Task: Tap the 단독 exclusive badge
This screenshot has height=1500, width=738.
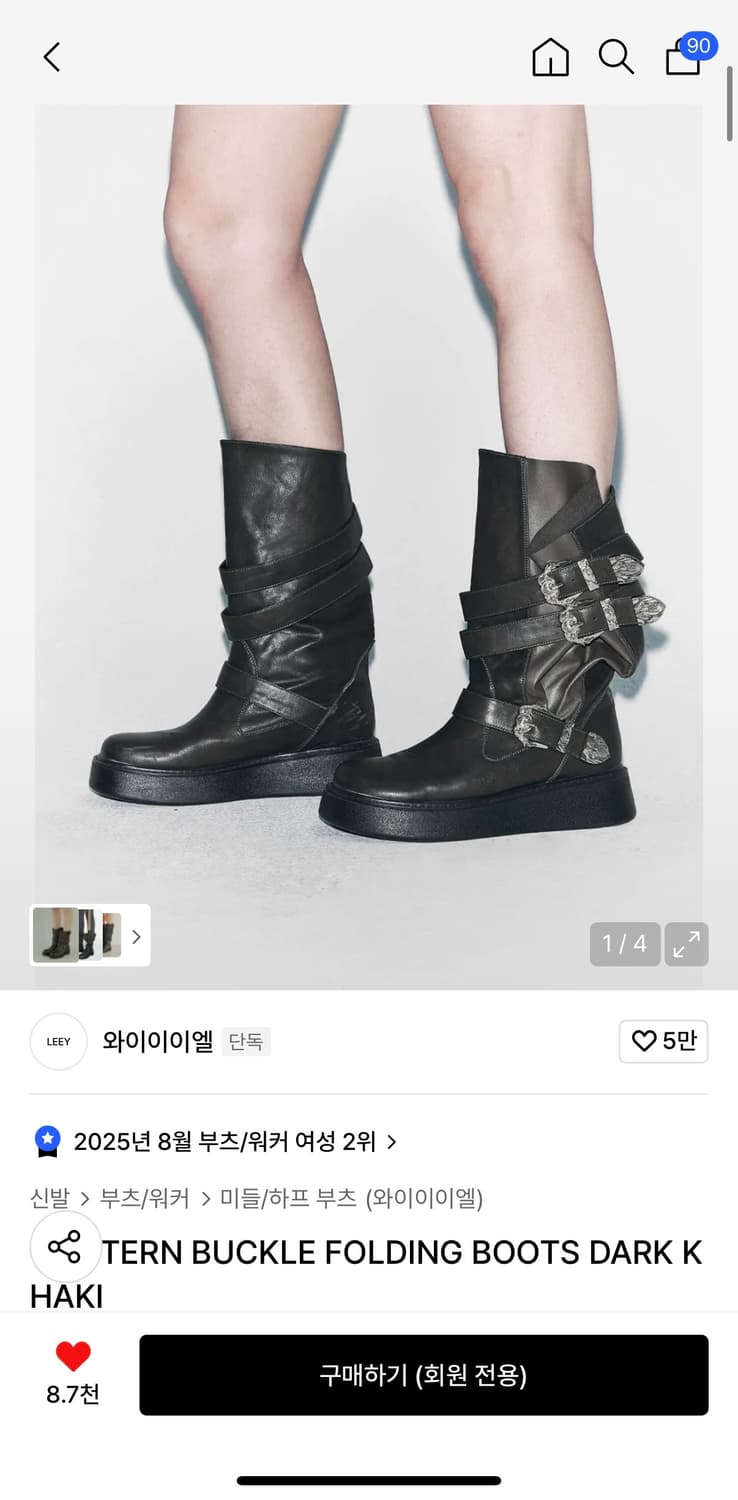Action: [x=246, y=1041]
